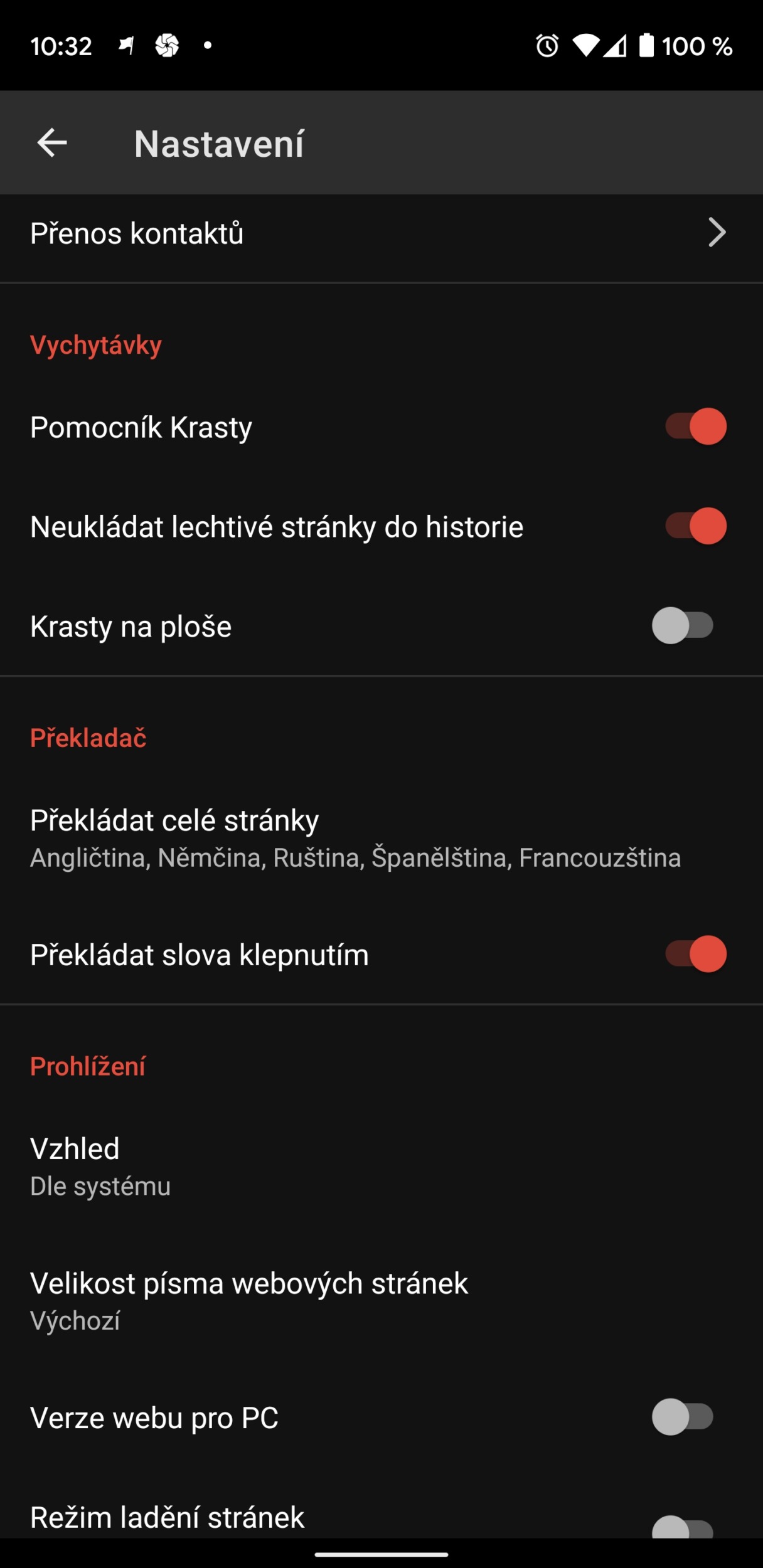
Task: Enable Krasty na ploše
Action: (683, 626)
